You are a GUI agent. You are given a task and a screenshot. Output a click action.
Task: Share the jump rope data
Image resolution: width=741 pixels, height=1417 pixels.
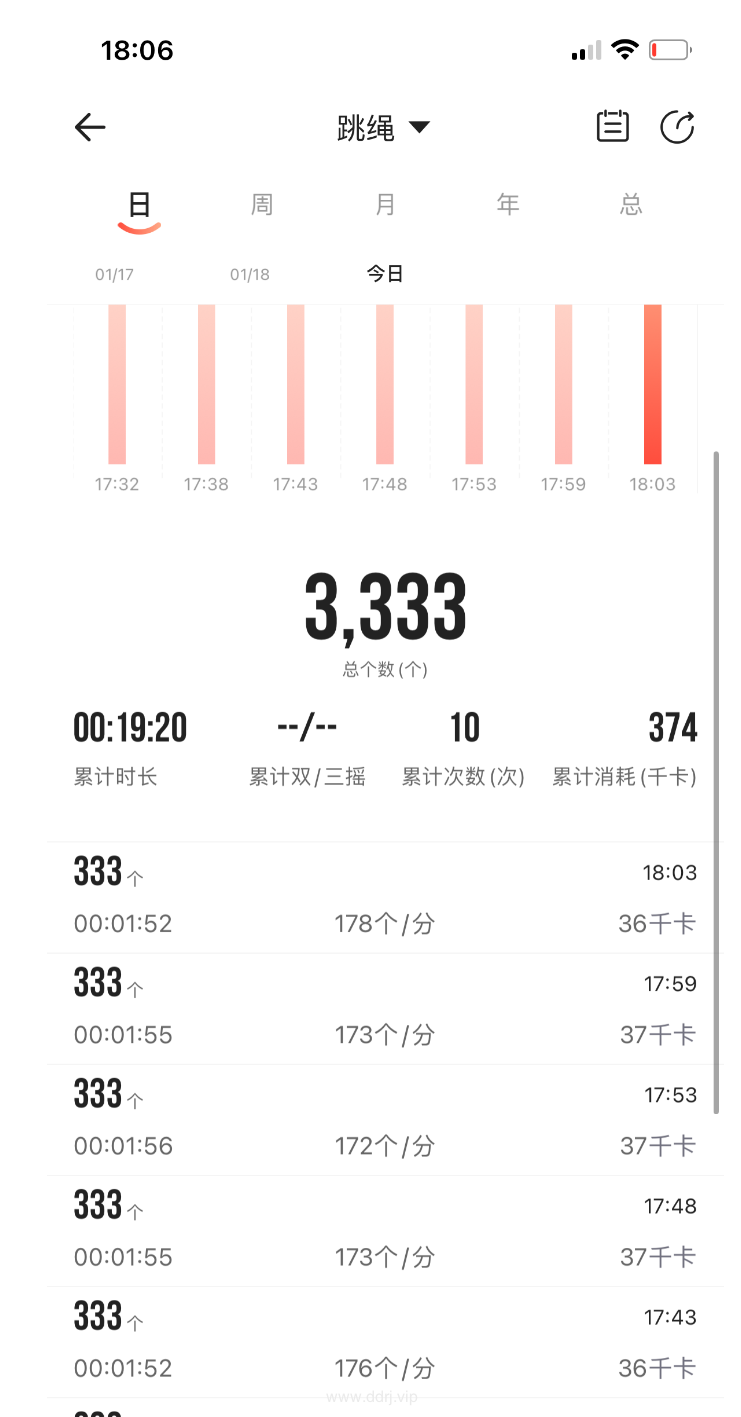pos(677,127)
